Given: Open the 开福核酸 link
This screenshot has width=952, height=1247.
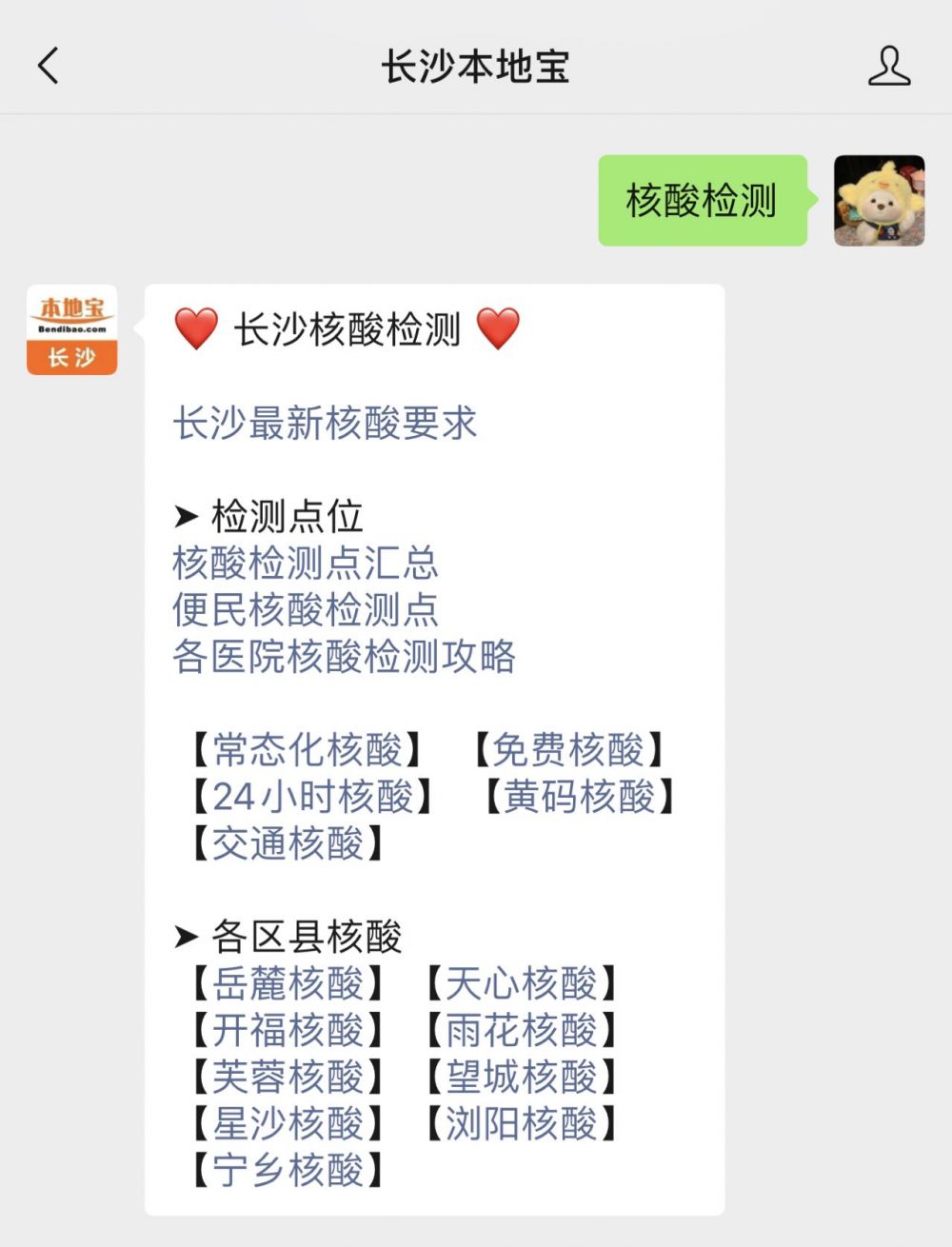Looking at the screenshot, I should pos(288,1029).
